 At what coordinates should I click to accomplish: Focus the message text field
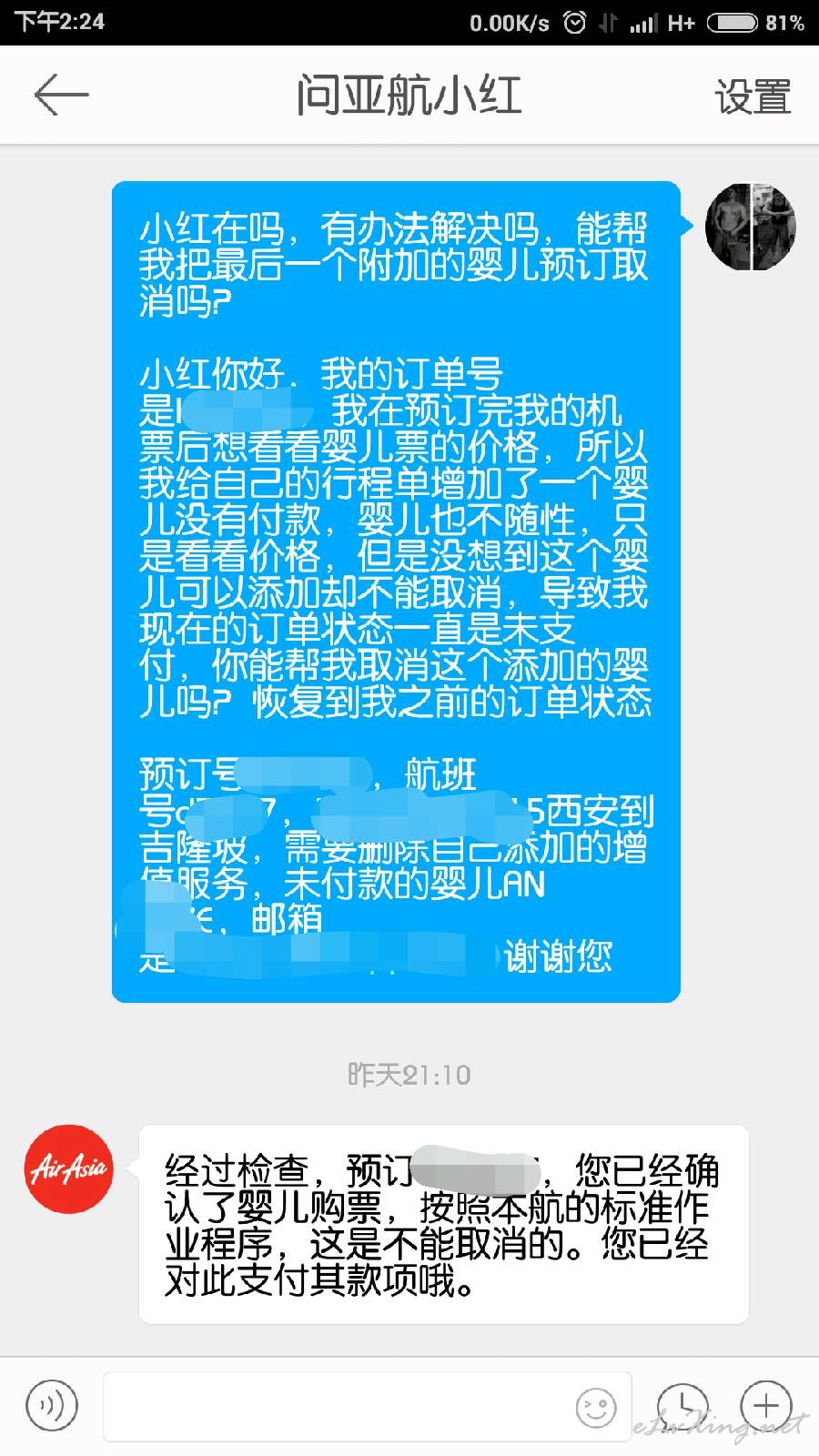pyautogui.click(x=366, y=1406)
